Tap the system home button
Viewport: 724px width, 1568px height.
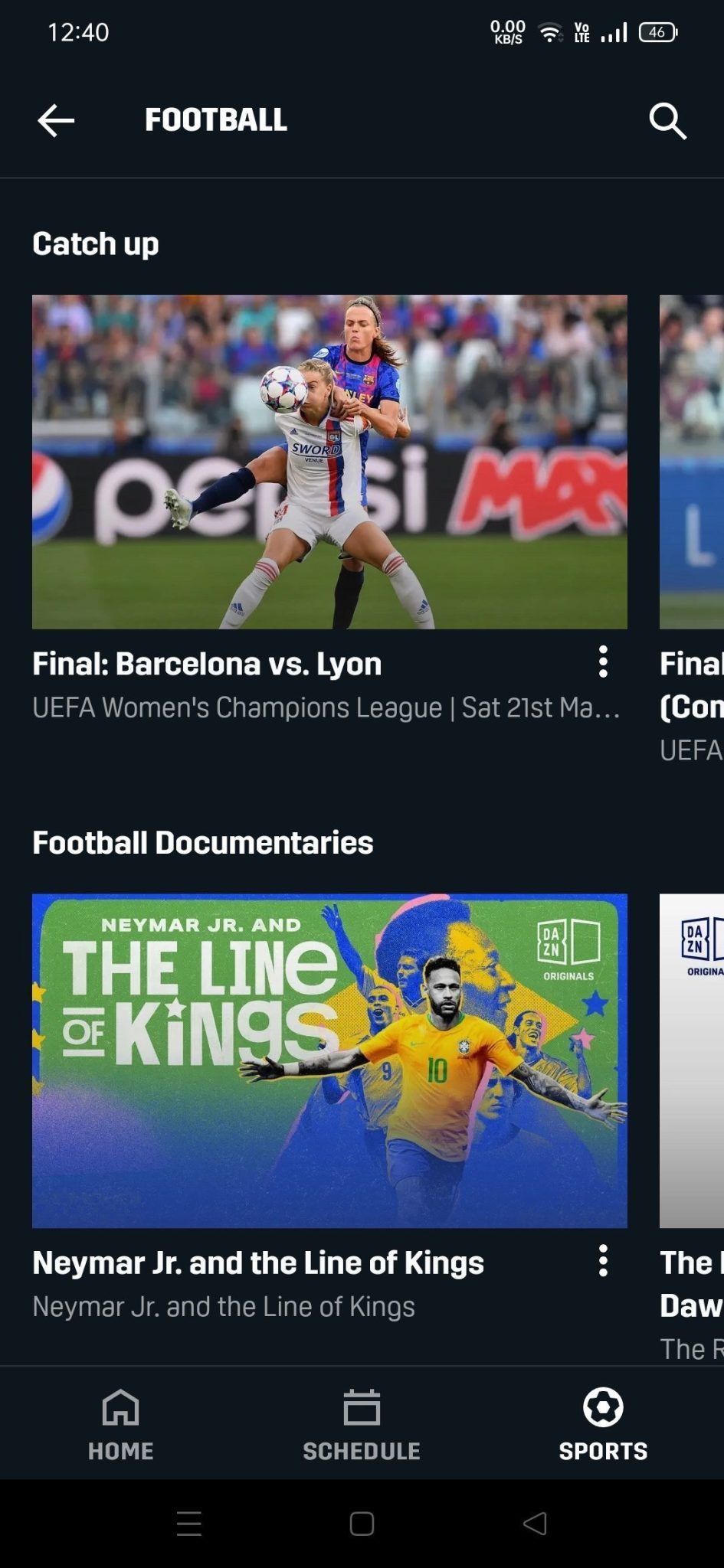click(x=362, y=1524)
